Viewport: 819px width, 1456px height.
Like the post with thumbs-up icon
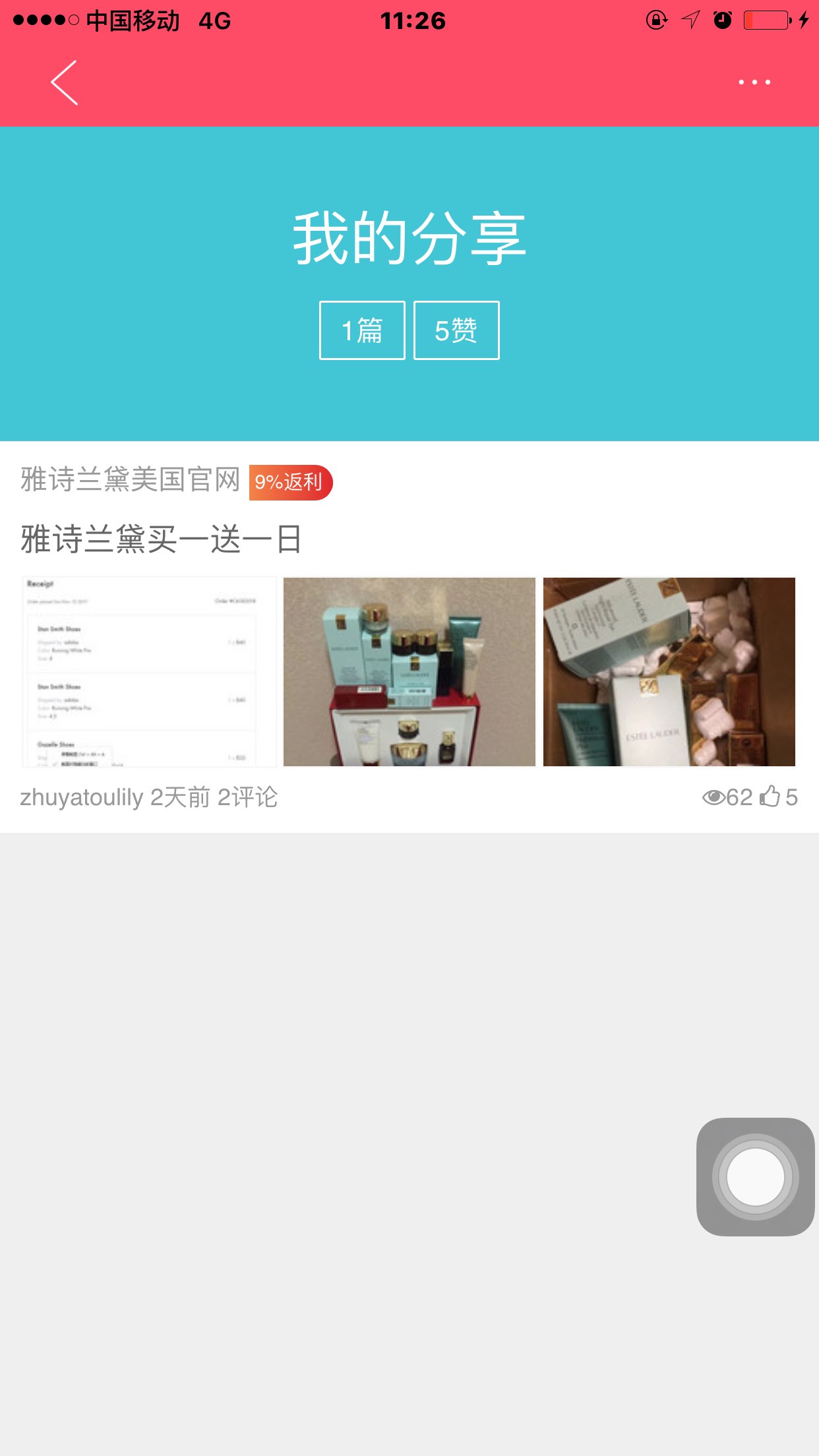pyautogui.click(x=770, y=797)
